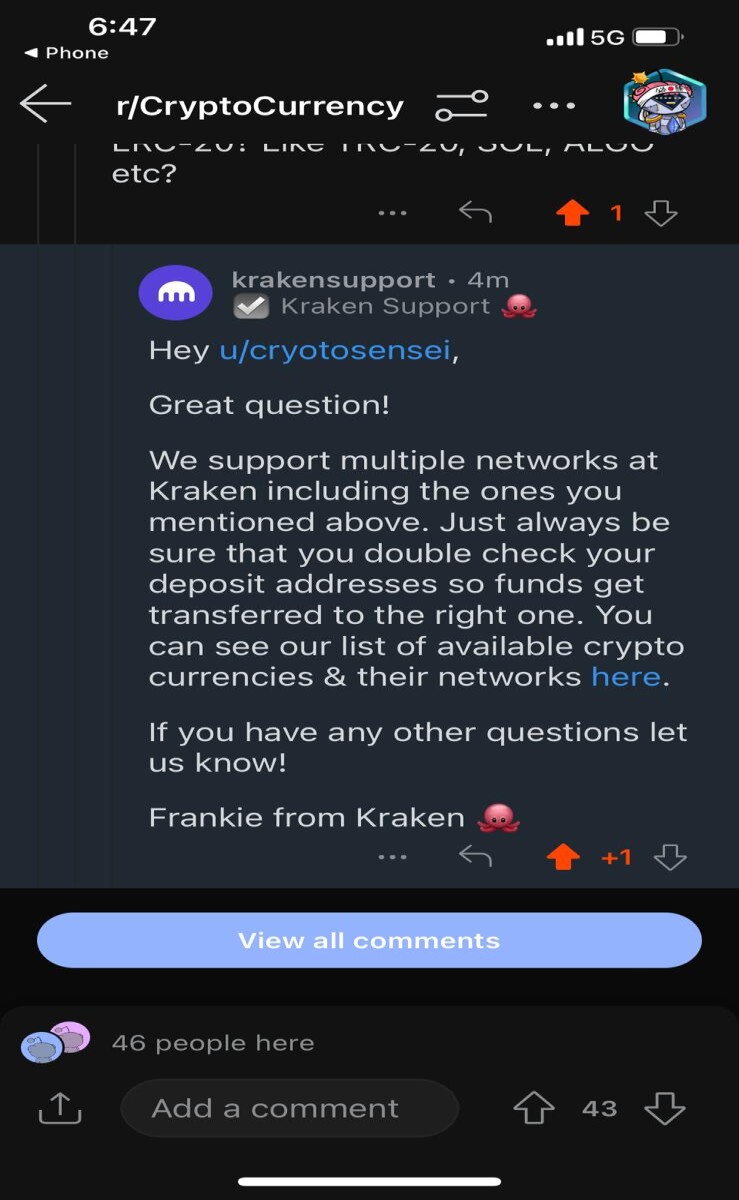This screenshot has height=1200, width=739.
Task: Downvote the post in the bottom bar
Action: pos(664,1108)
